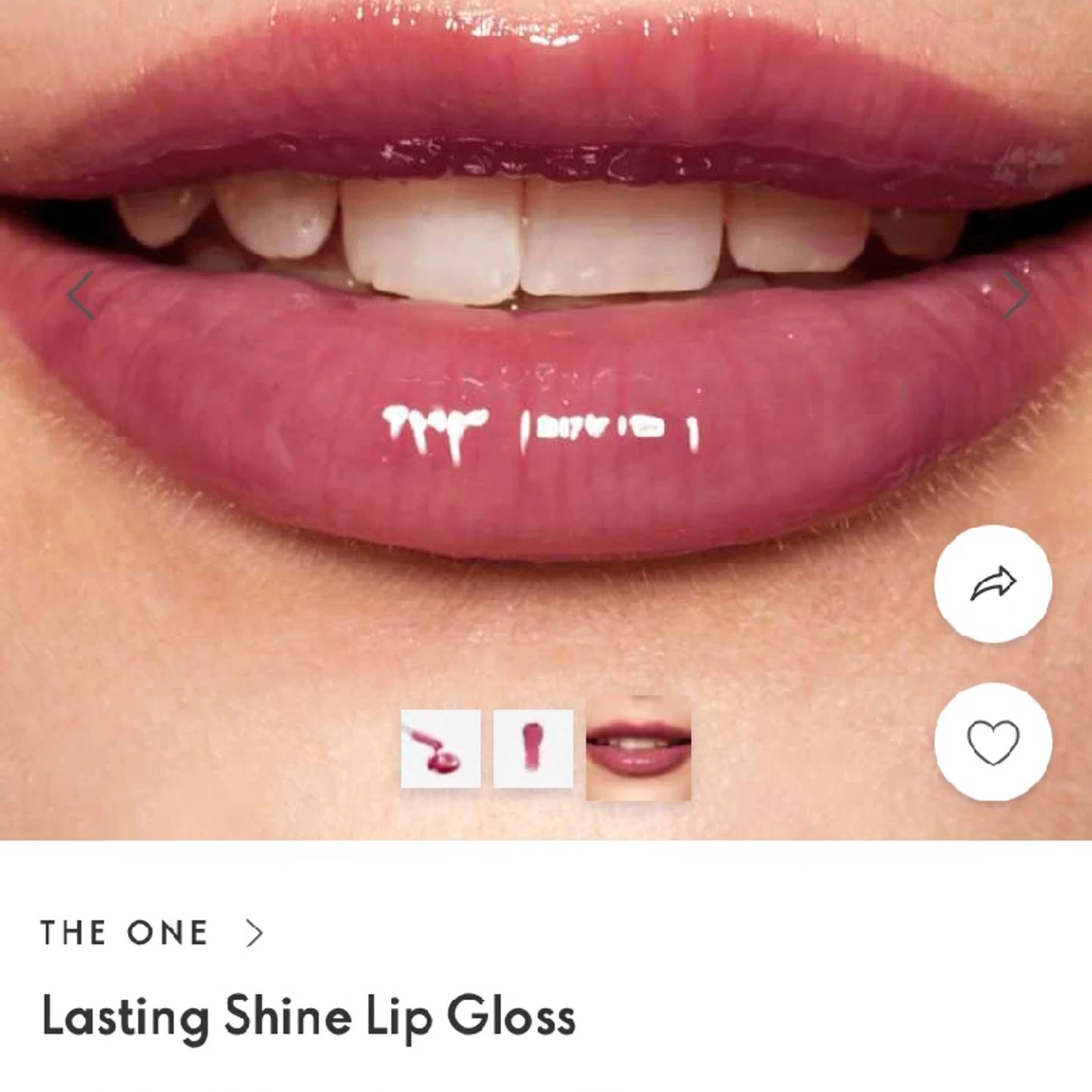Viewport: 1092px width, 1092px height.
Task: Go to next product image
Action: tap(1015, 295)
